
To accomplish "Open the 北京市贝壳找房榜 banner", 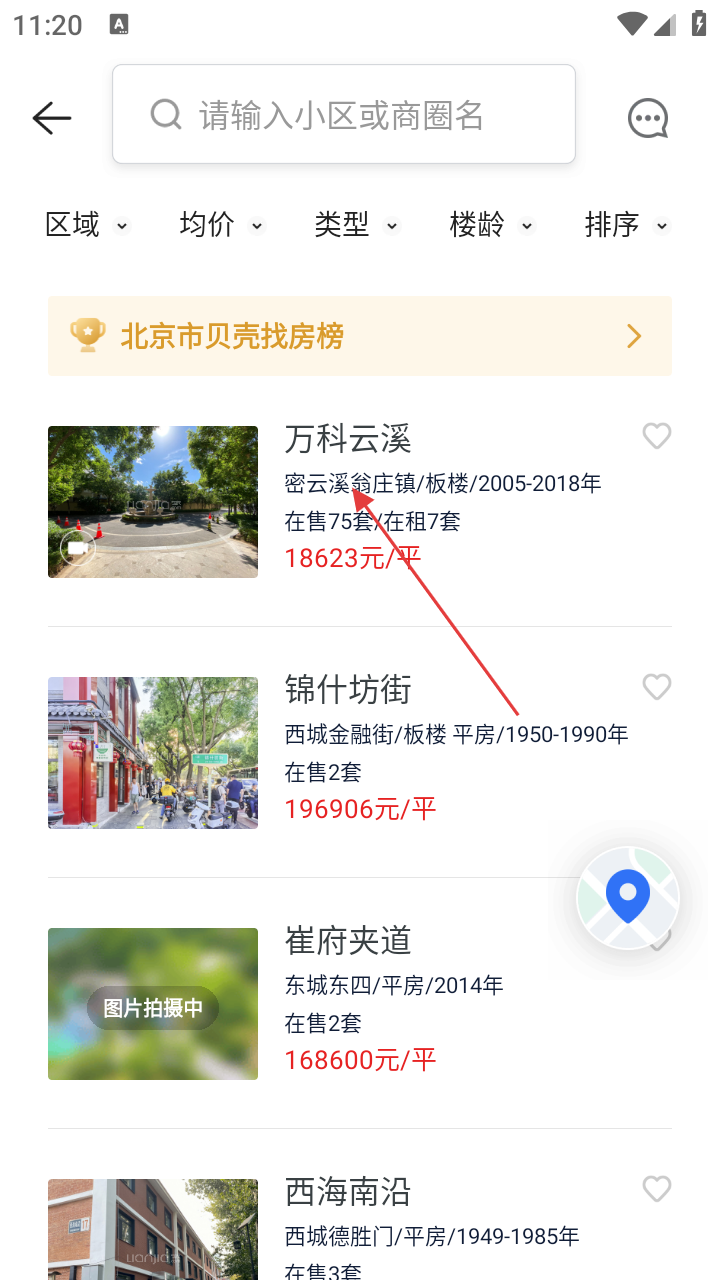I will pos(360,336).
